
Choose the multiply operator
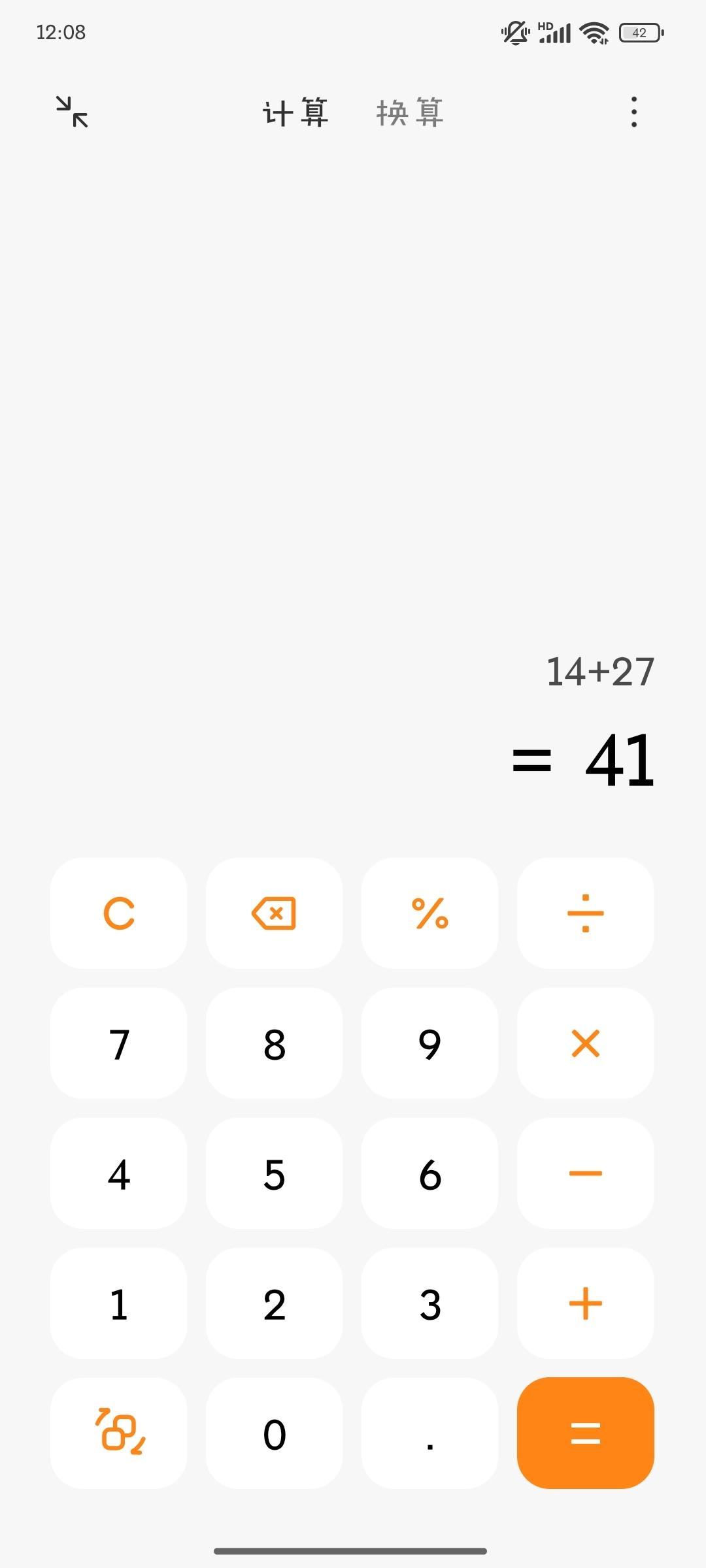[585, 1043]
